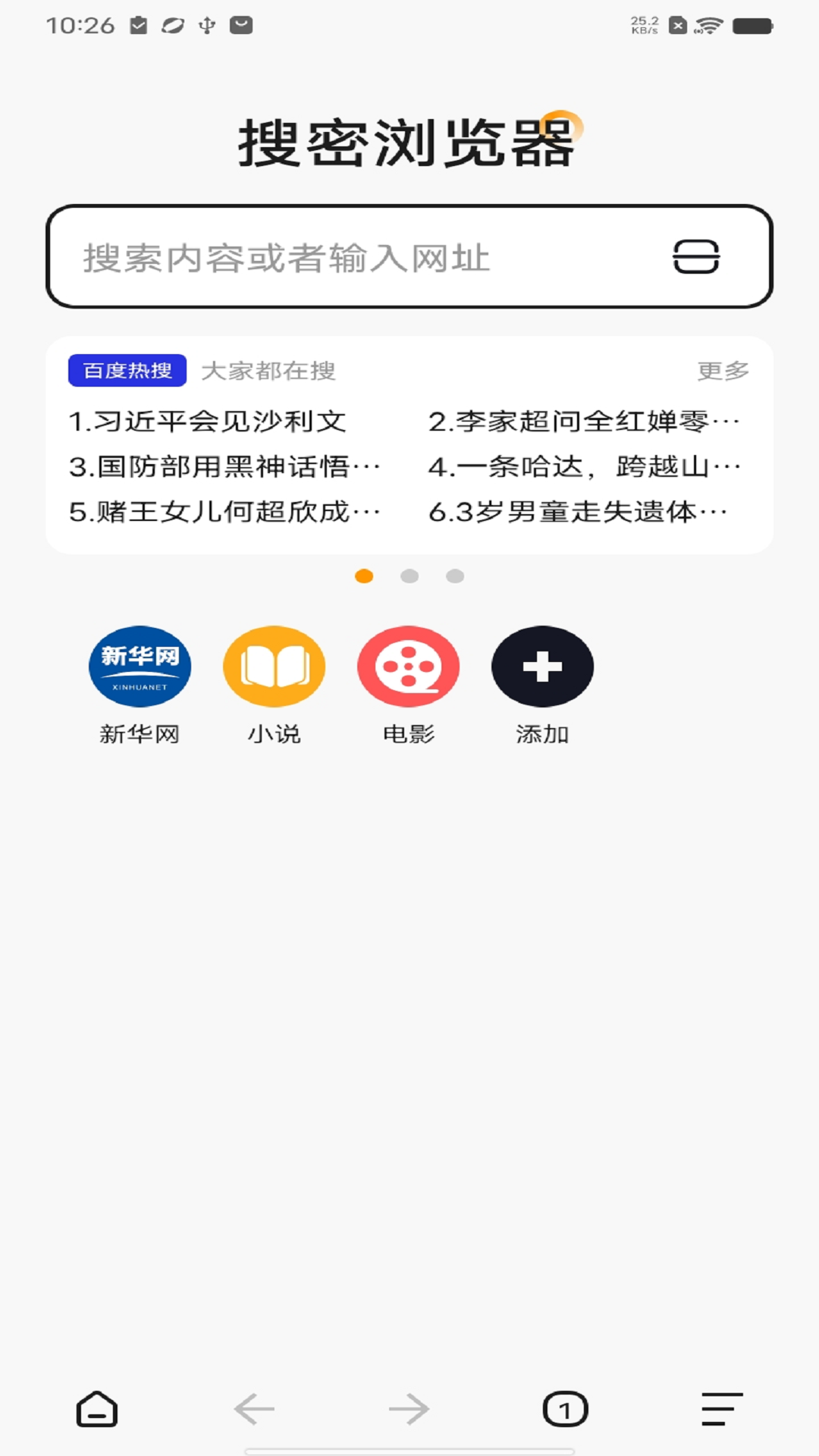
Task: Open 更多 hot searches
Action: [x=723, y=371]
